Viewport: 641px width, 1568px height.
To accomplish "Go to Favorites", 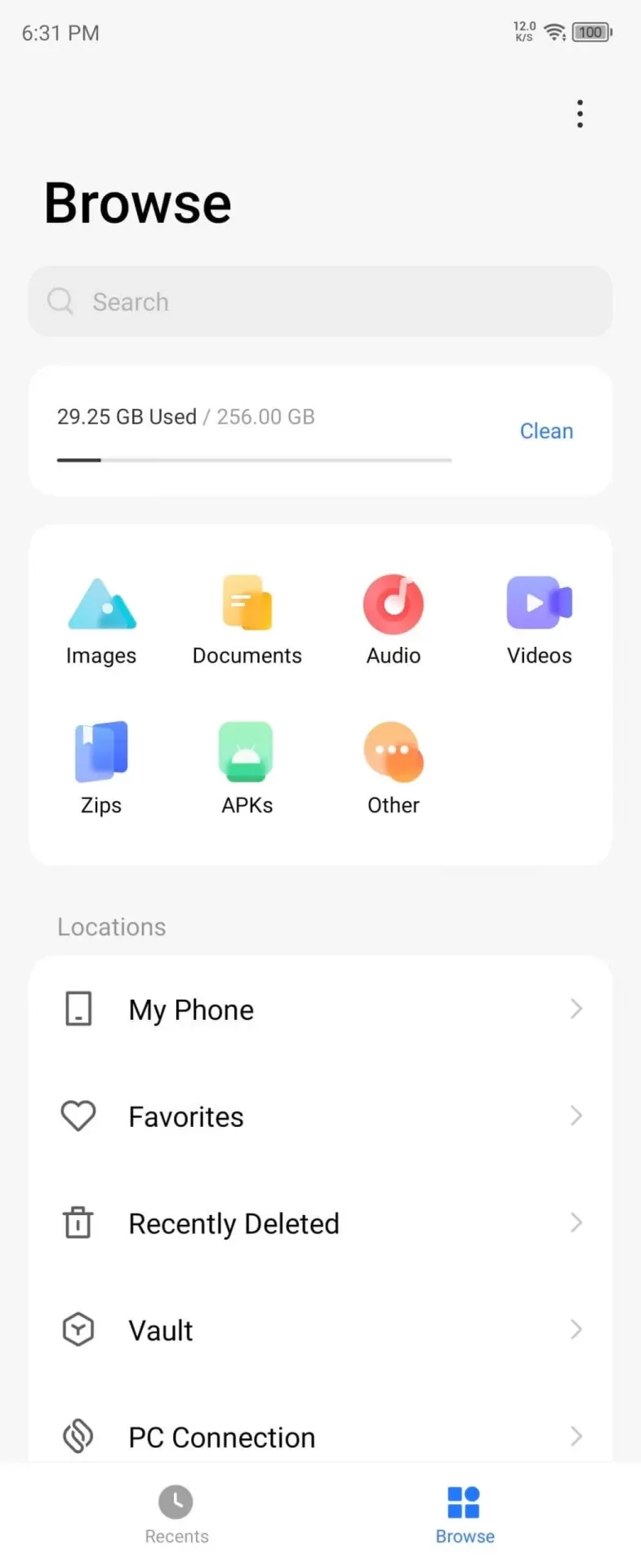I will click(320, 1116).
